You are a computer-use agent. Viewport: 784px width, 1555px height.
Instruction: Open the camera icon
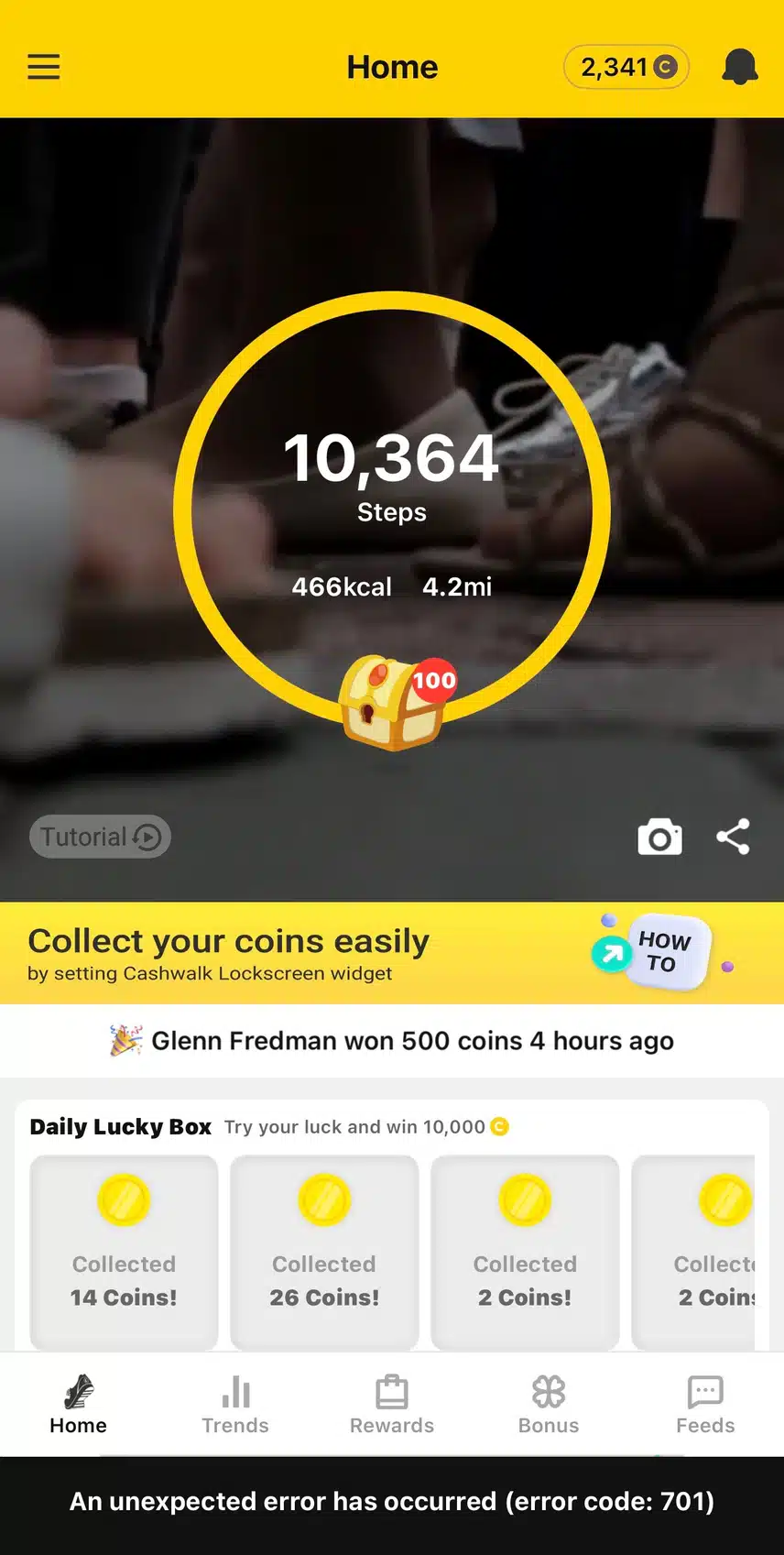(659, 837)
